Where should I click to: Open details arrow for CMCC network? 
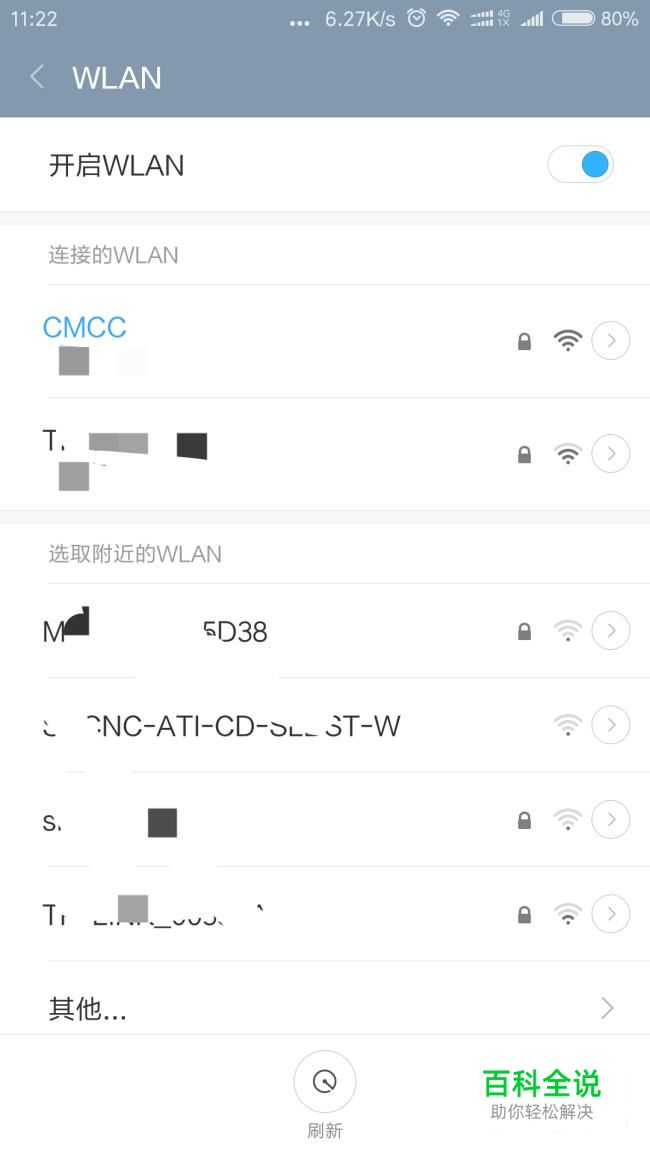(611, 340)
